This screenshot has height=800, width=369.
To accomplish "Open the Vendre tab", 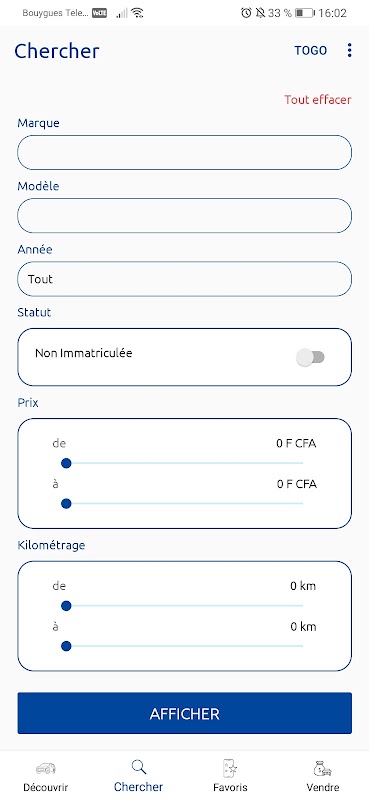I will [x=323, y=776].
